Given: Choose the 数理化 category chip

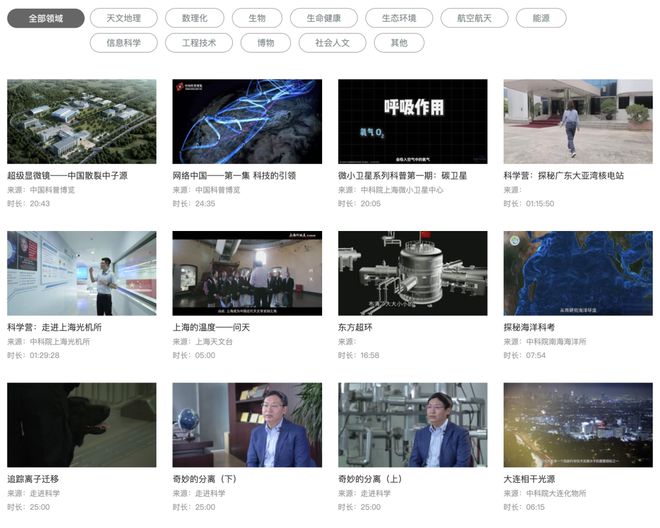Looking at the screenshot, I should (x=193, y=18).
